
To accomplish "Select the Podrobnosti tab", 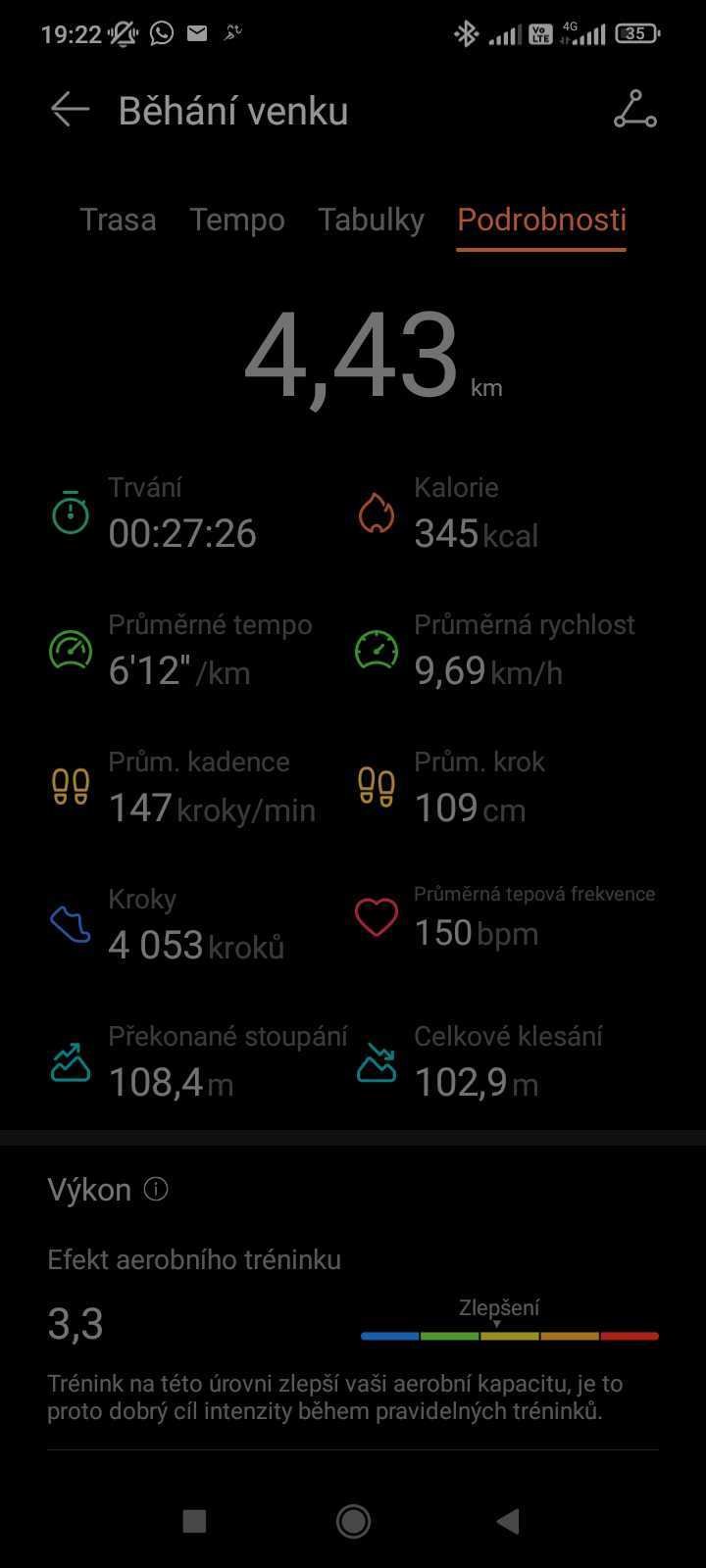I will click(541, 220).
